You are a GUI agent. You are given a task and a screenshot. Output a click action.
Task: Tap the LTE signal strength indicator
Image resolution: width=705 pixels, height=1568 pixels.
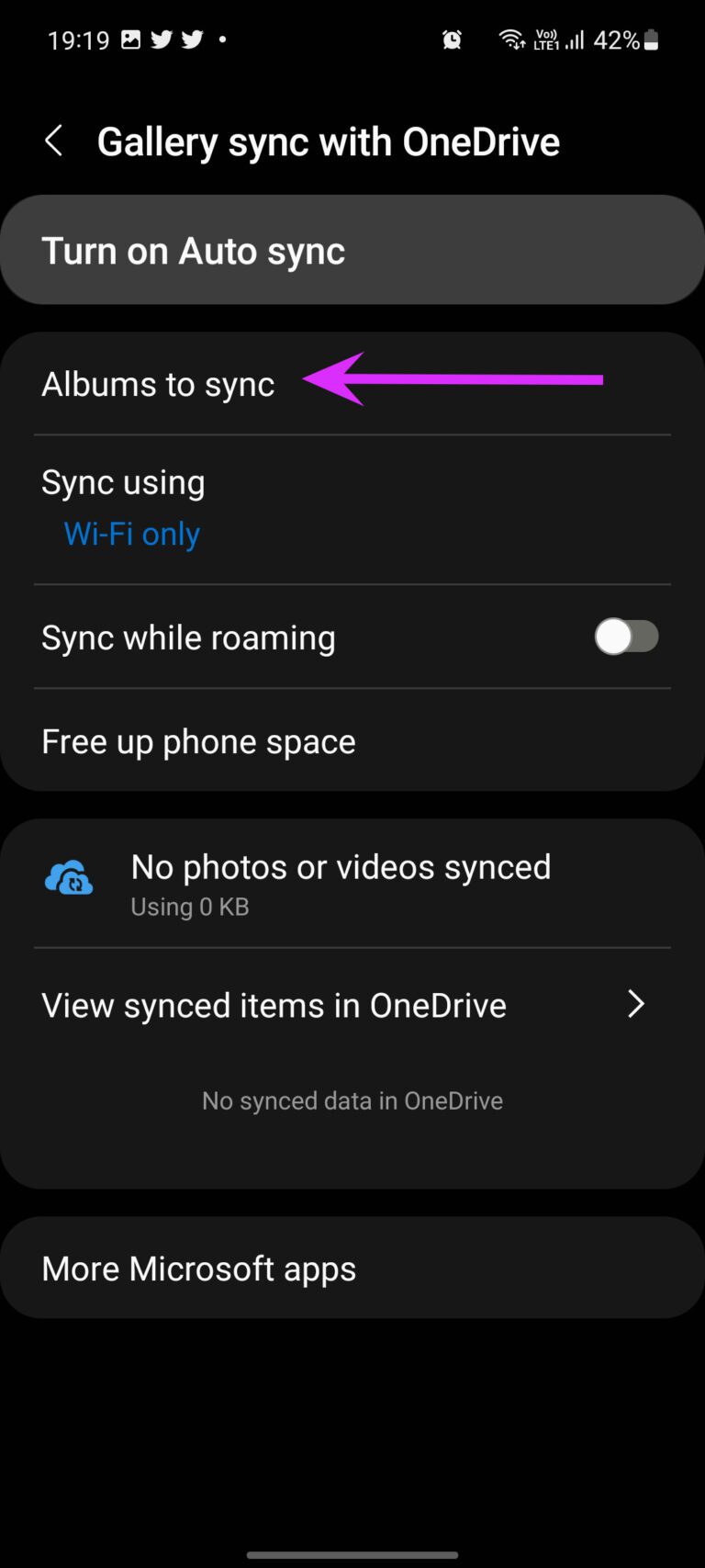pyautogui.click(x=574, y=39)
